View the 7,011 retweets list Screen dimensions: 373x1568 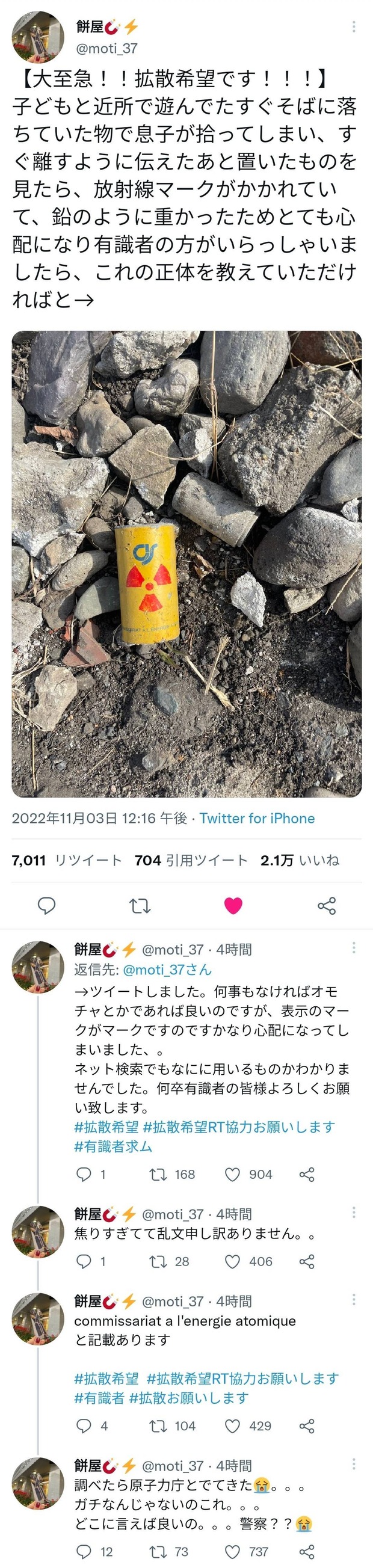pyautogui.click(x=66, y=860)
